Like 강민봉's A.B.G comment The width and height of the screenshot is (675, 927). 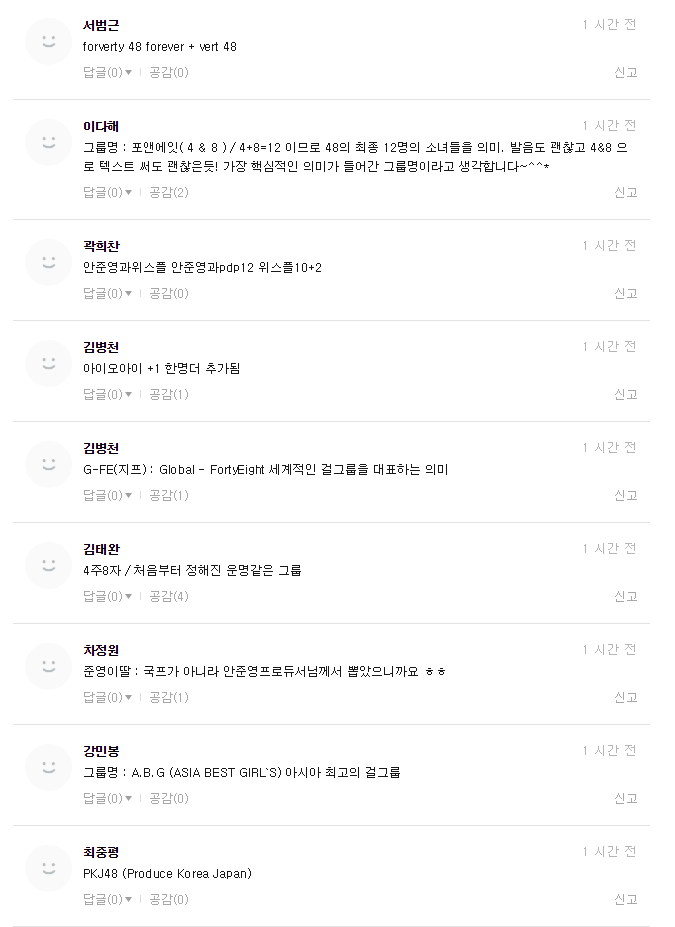[168, 798]
